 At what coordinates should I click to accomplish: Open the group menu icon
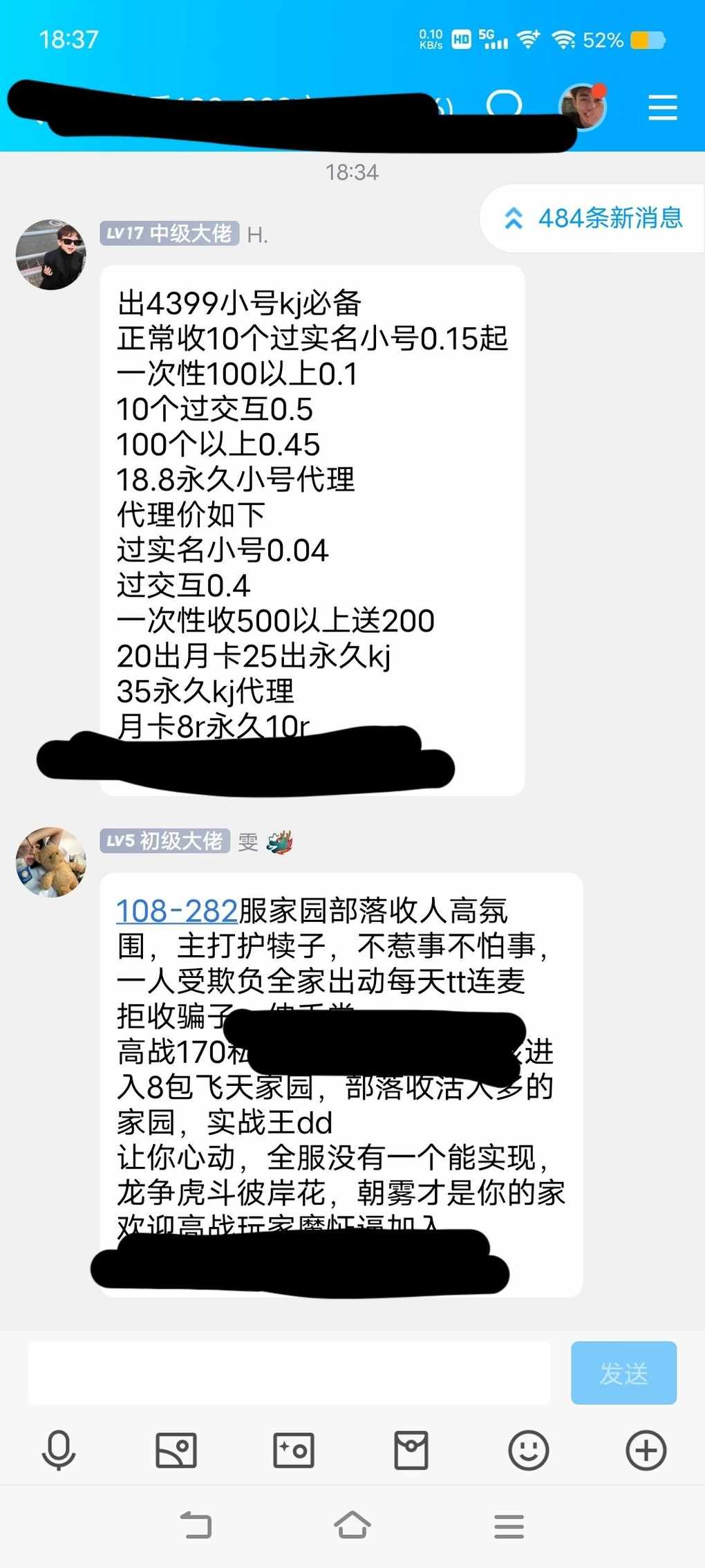click(x=662, y=108)
